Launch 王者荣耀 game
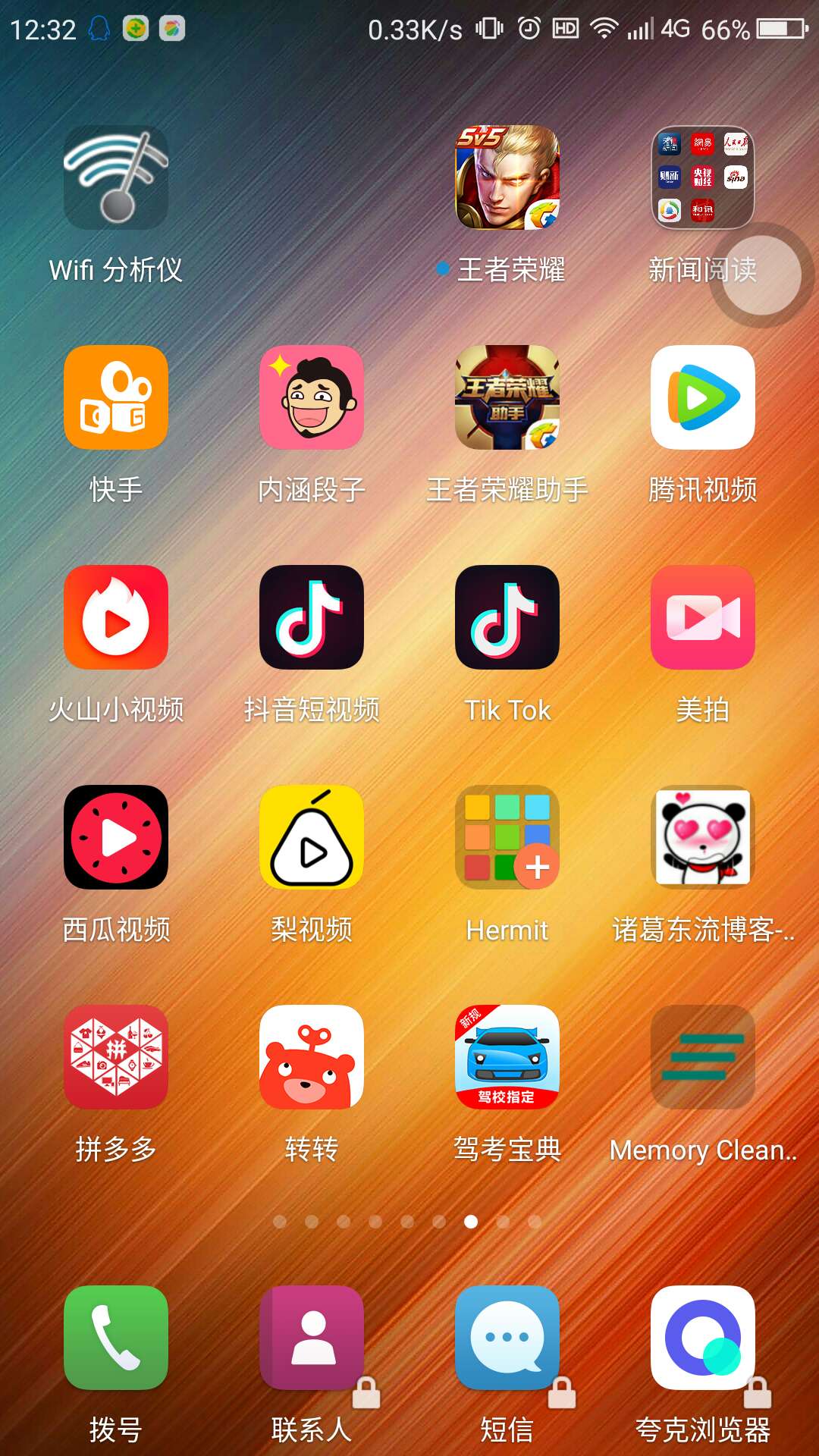This screenshot has width=819, height=1456. coord(507,177)
